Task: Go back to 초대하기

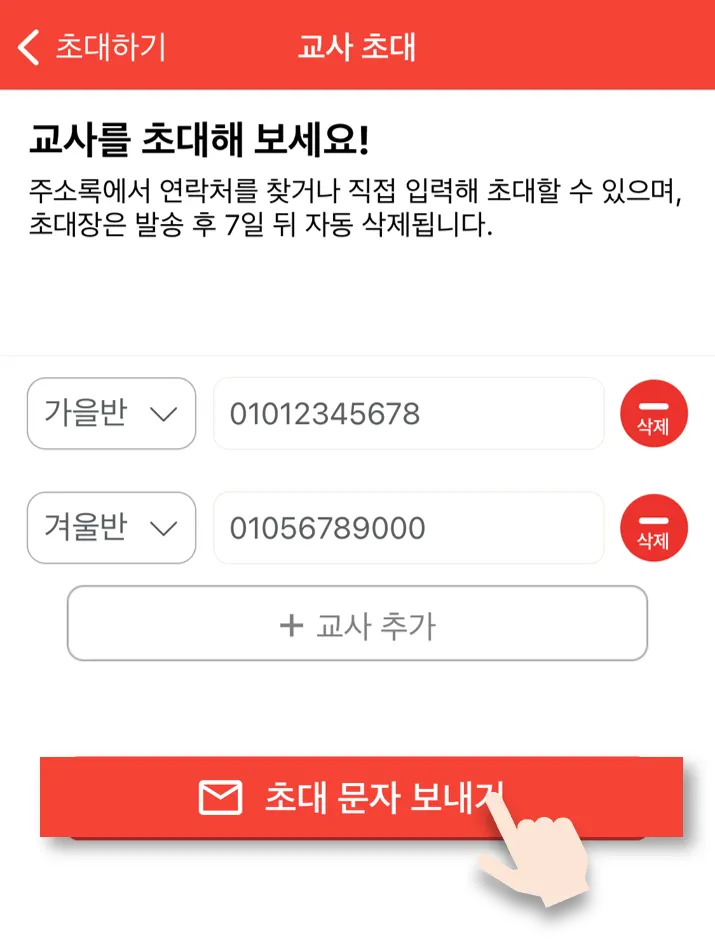Action: point(90,47)
